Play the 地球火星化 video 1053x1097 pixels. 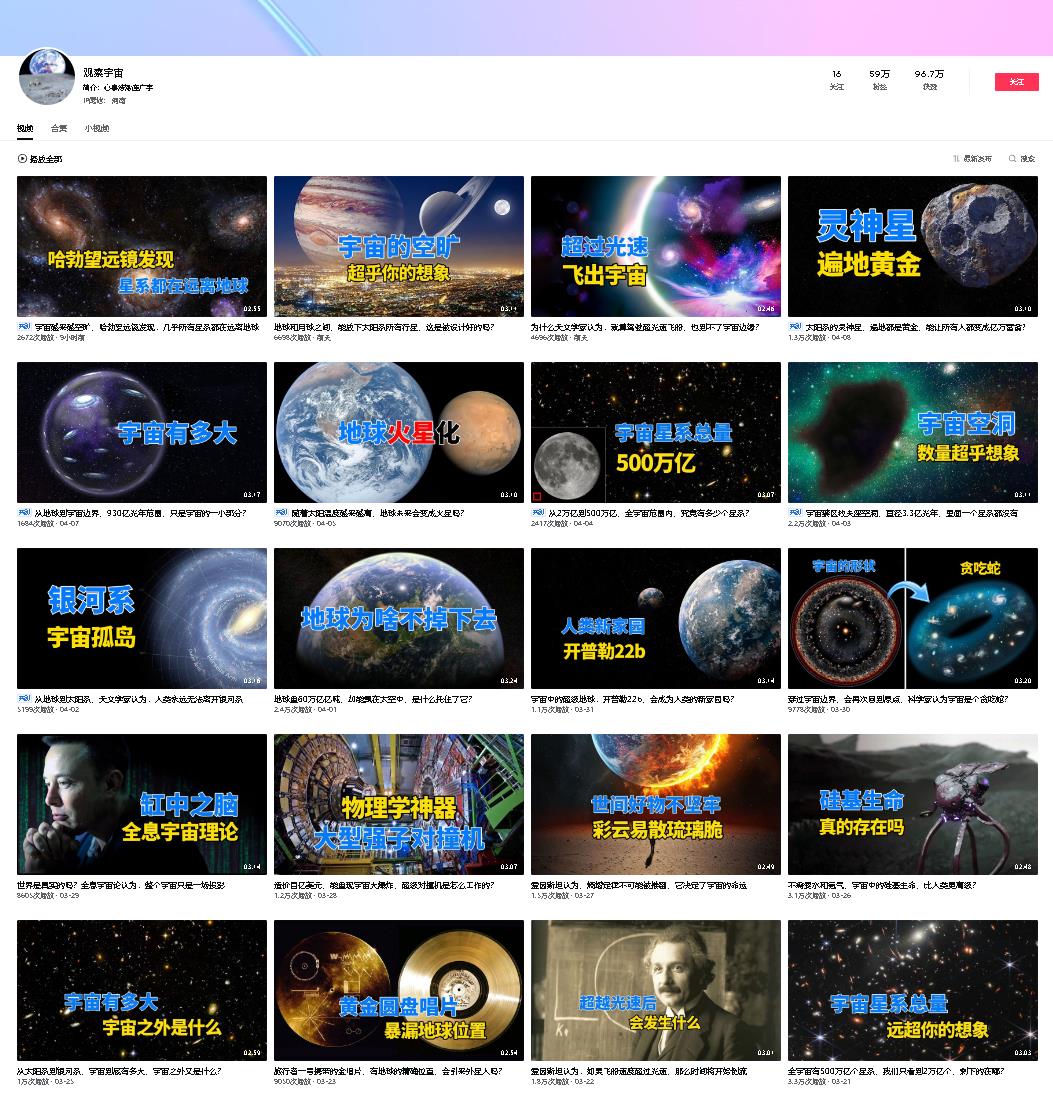[399, 432]
